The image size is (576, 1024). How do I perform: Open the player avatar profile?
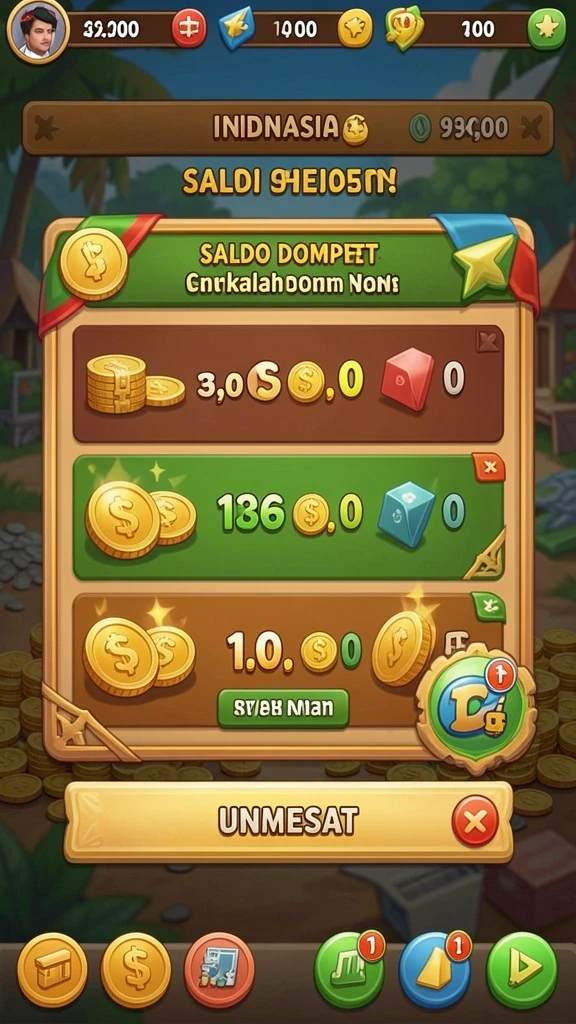click(37, 31)
